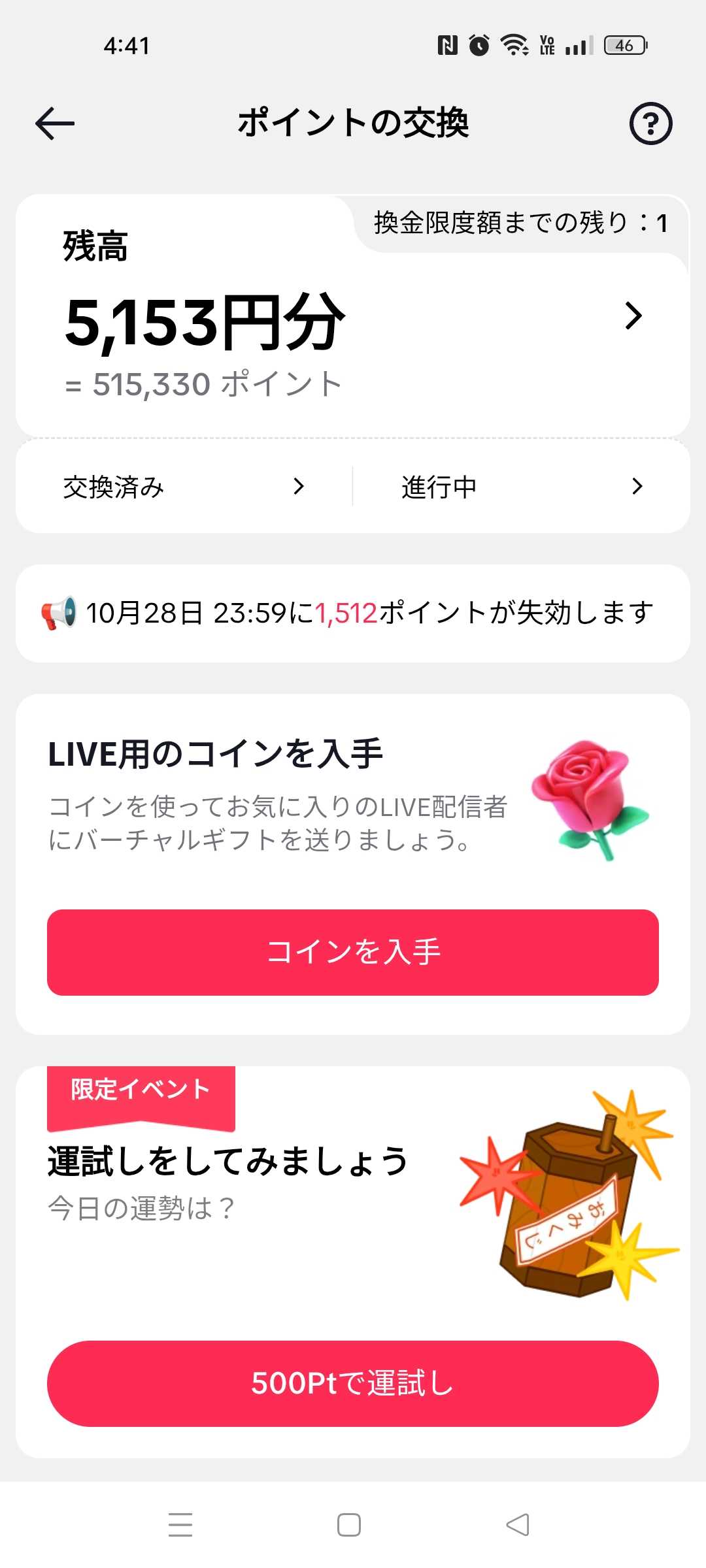
Task: Go back using the top-left arrow
Action: click(55, 123)
